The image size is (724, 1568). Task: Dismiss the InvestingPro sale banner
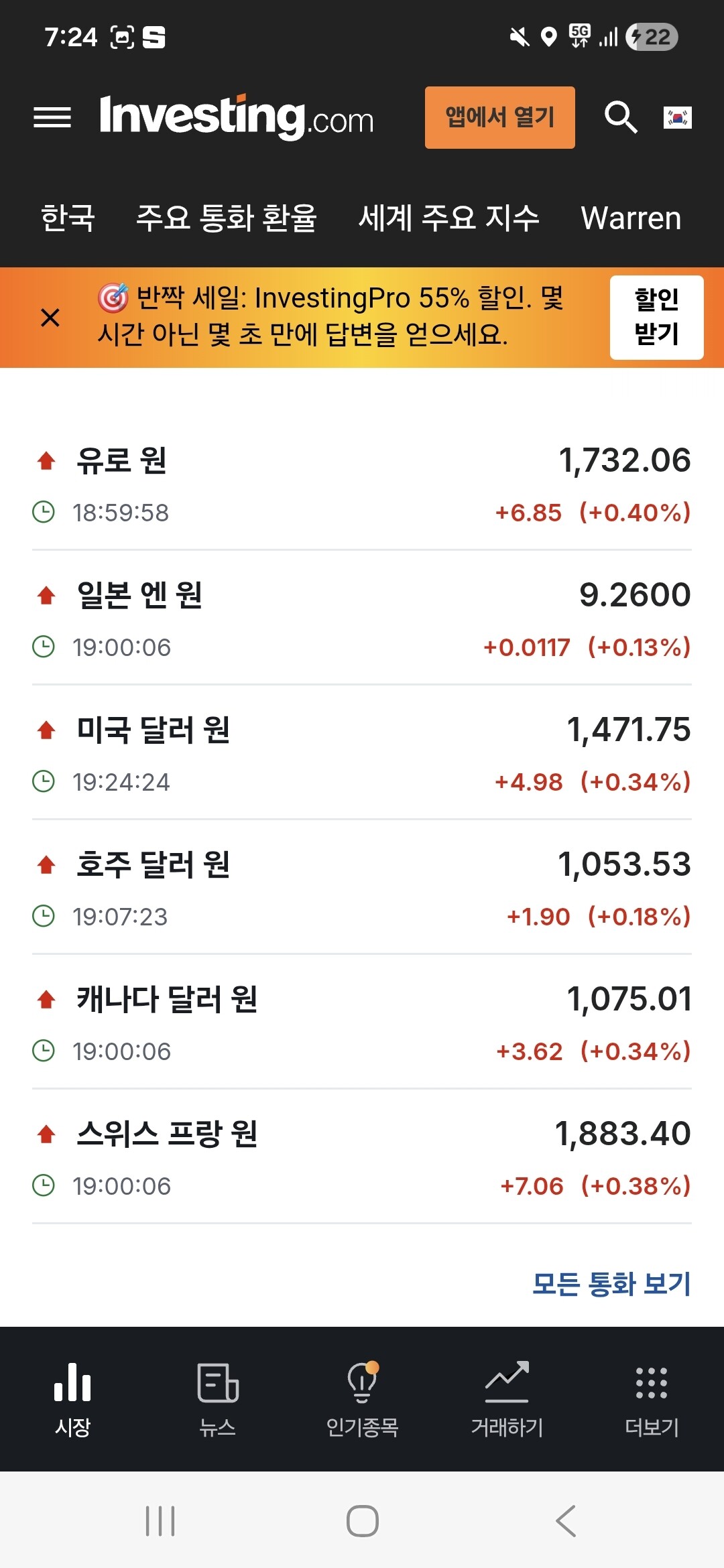[50, 318]
